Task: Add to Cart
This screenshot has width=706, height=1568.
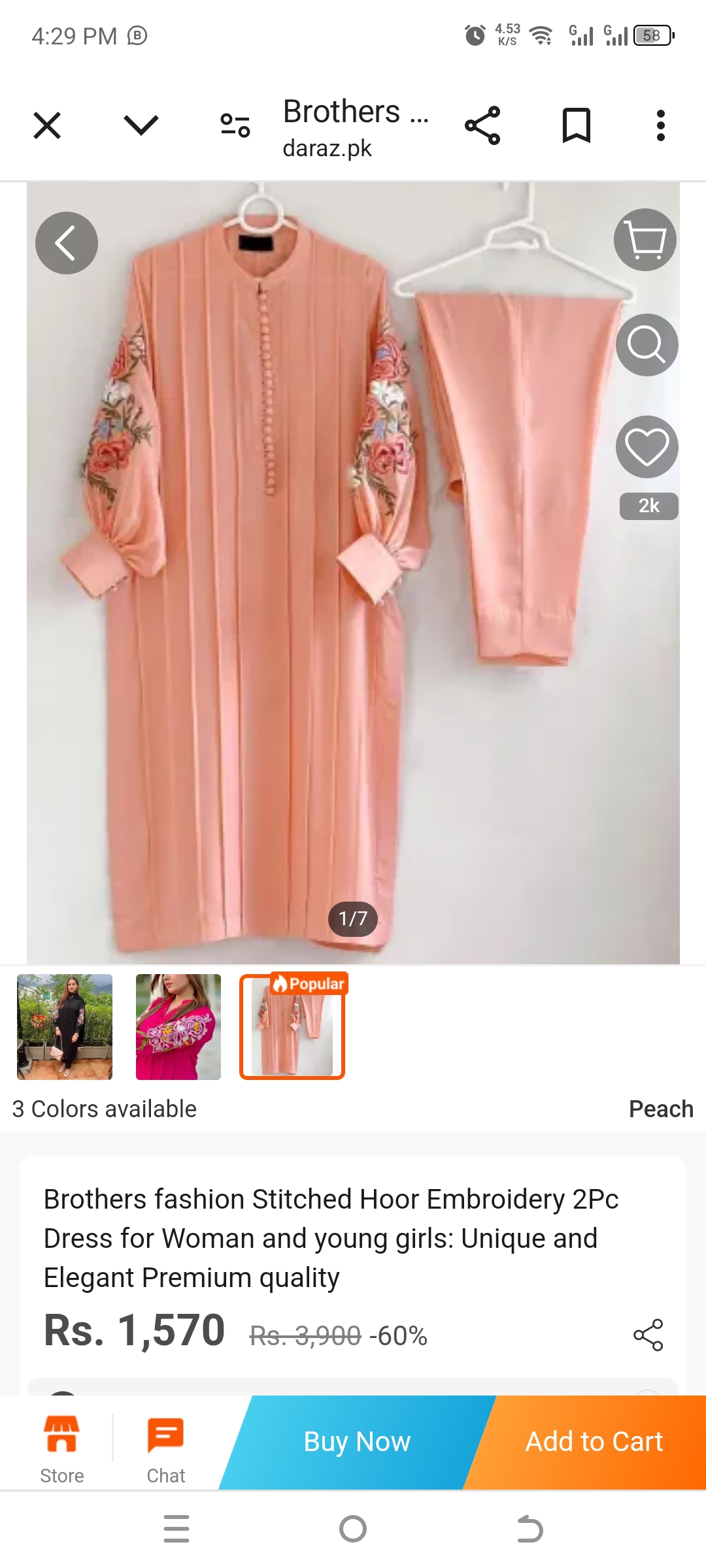Action: tap(594, 1442)
